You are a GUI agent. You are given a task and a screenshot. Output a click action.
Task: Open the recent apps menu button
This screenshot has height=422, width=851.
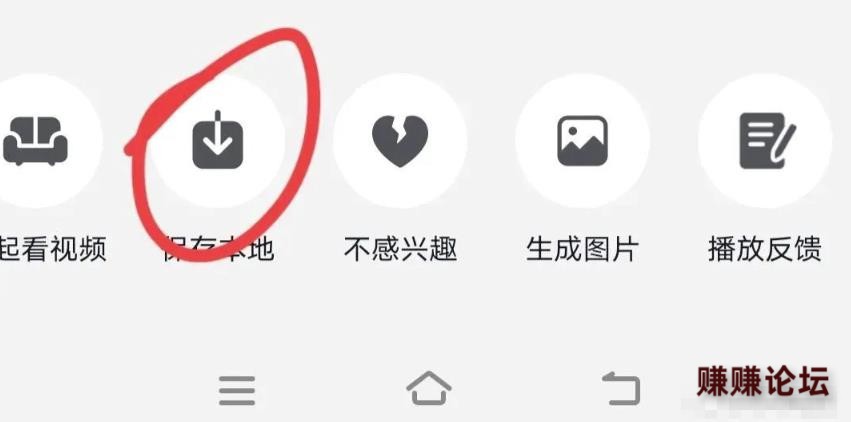click(237, 389)
